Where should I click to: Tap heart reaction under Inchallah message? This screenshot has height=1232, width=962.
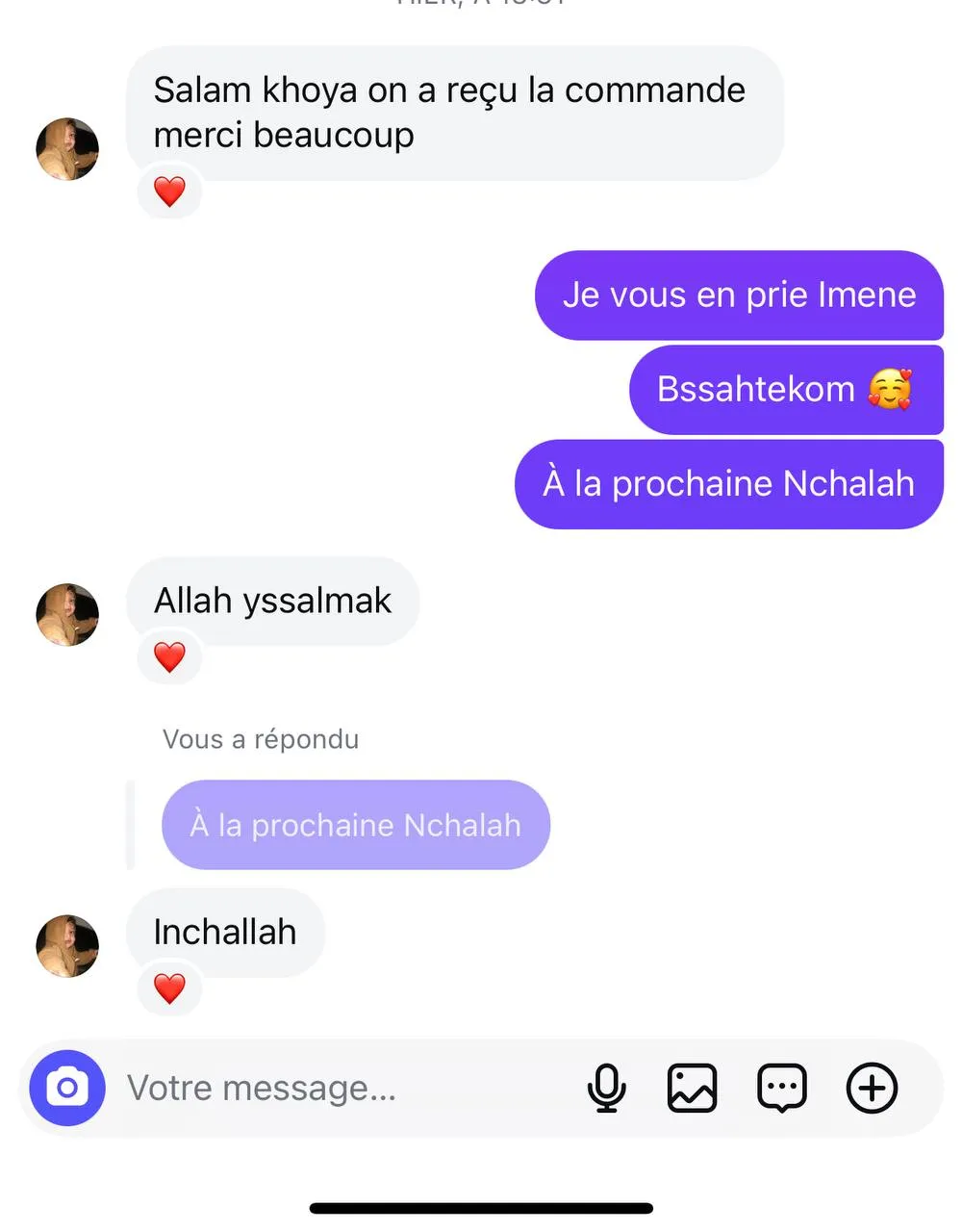pyautogui.click(x=169, y=988)
